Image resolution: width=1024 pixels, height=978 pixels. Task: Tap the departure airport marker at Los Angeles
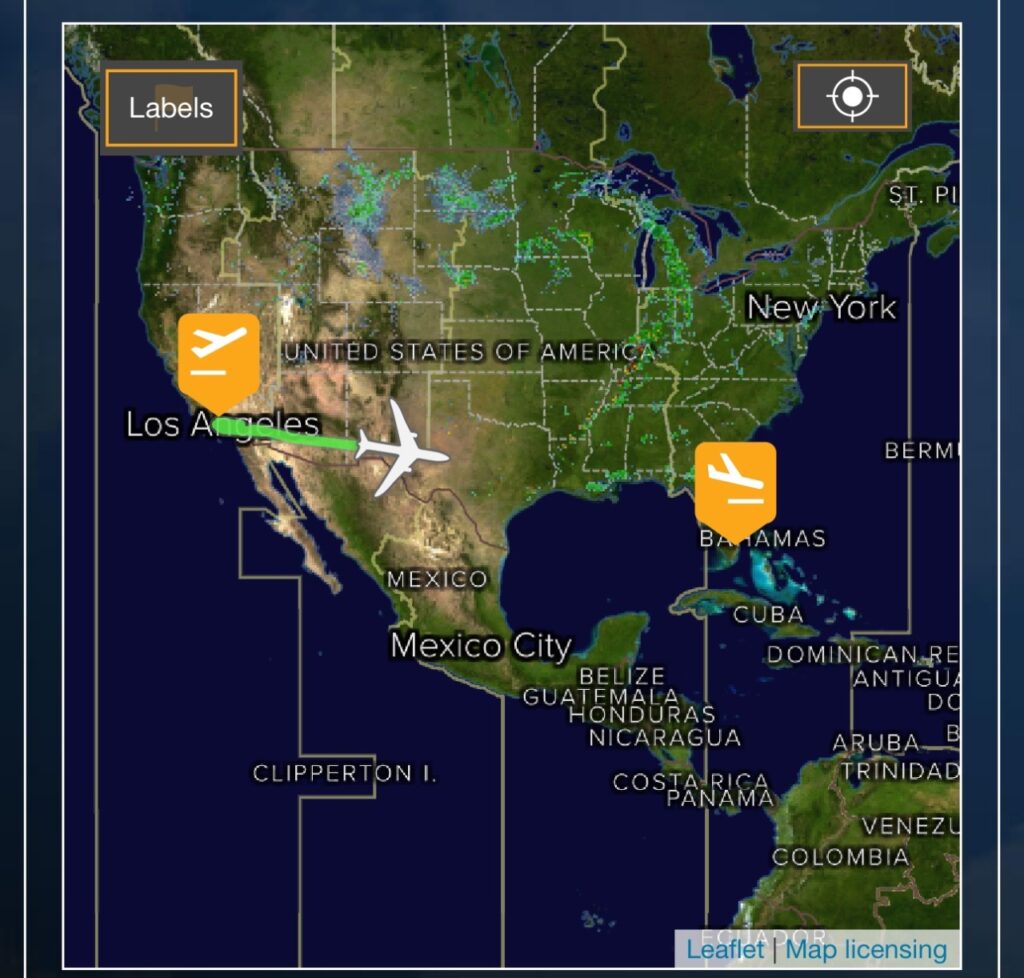tap(219, 357)
